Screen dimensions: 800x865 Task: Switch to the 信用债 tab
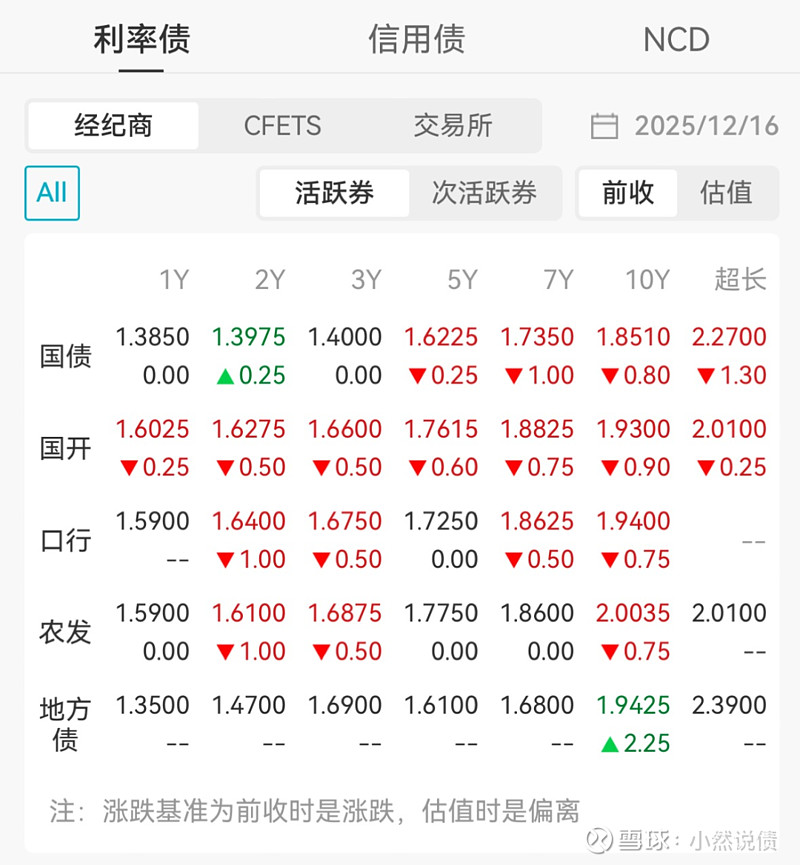[x=418, y=39]
